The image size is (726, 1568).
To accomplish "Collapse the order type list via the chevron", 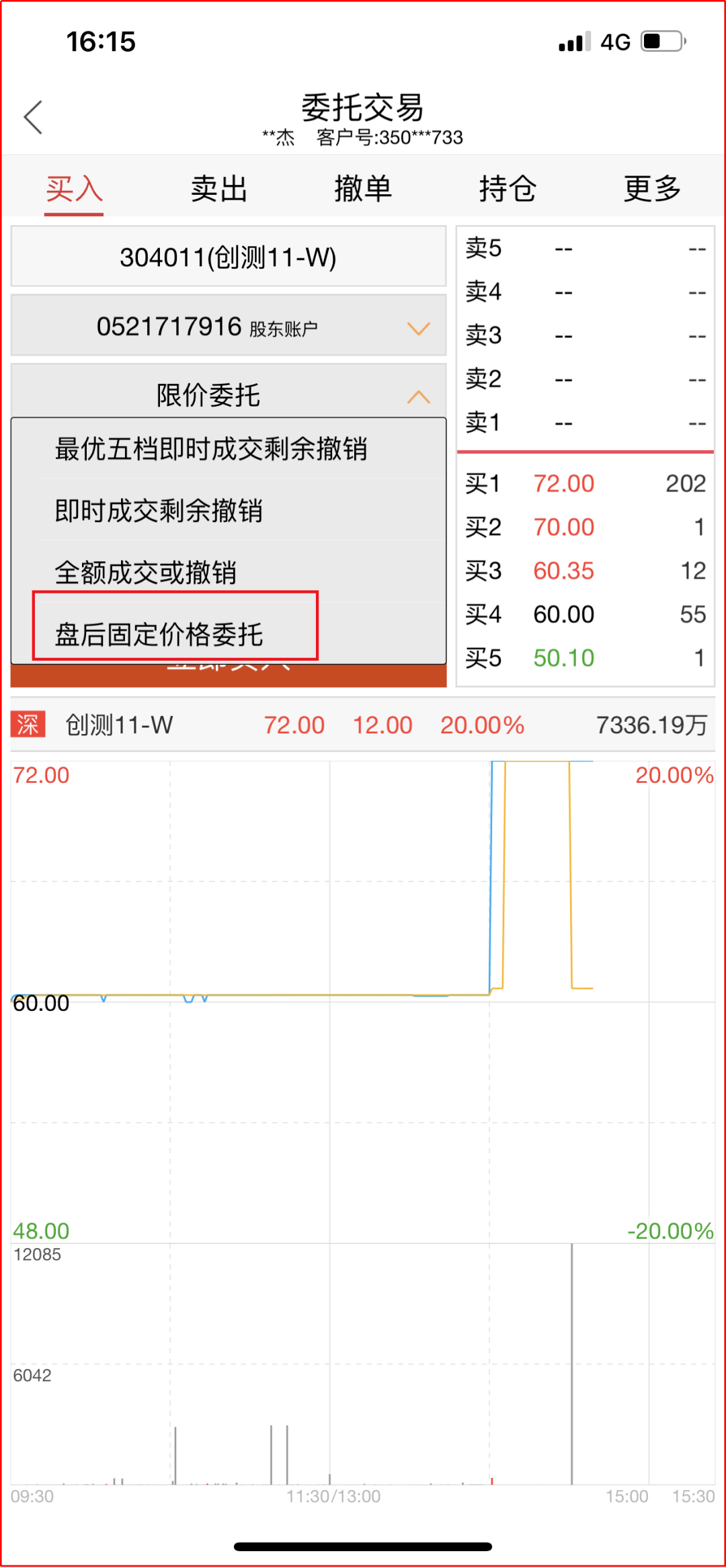I will (x=418, y=398).
